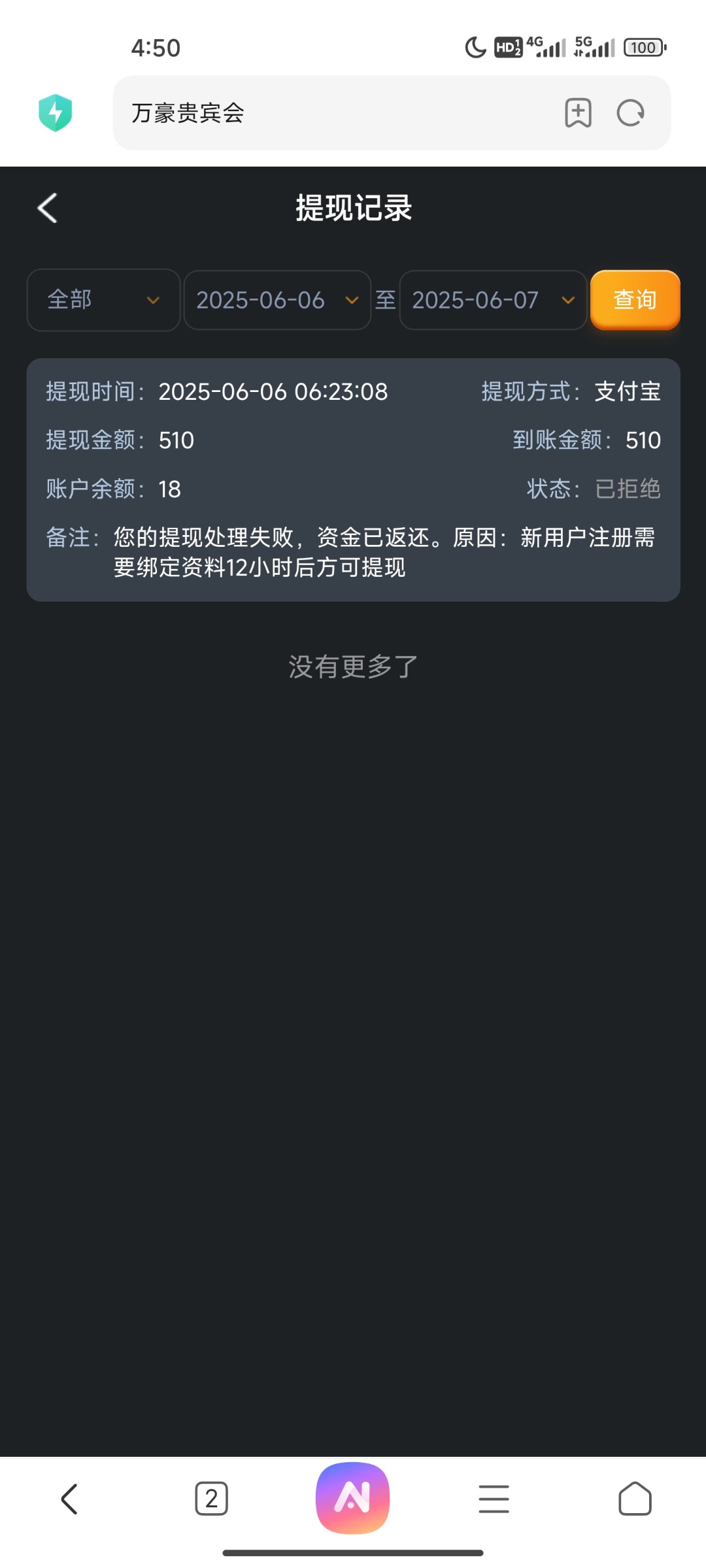Go back from the 提现记录 page
This screenshot has height=1568, width=706.
click(47, 208)
